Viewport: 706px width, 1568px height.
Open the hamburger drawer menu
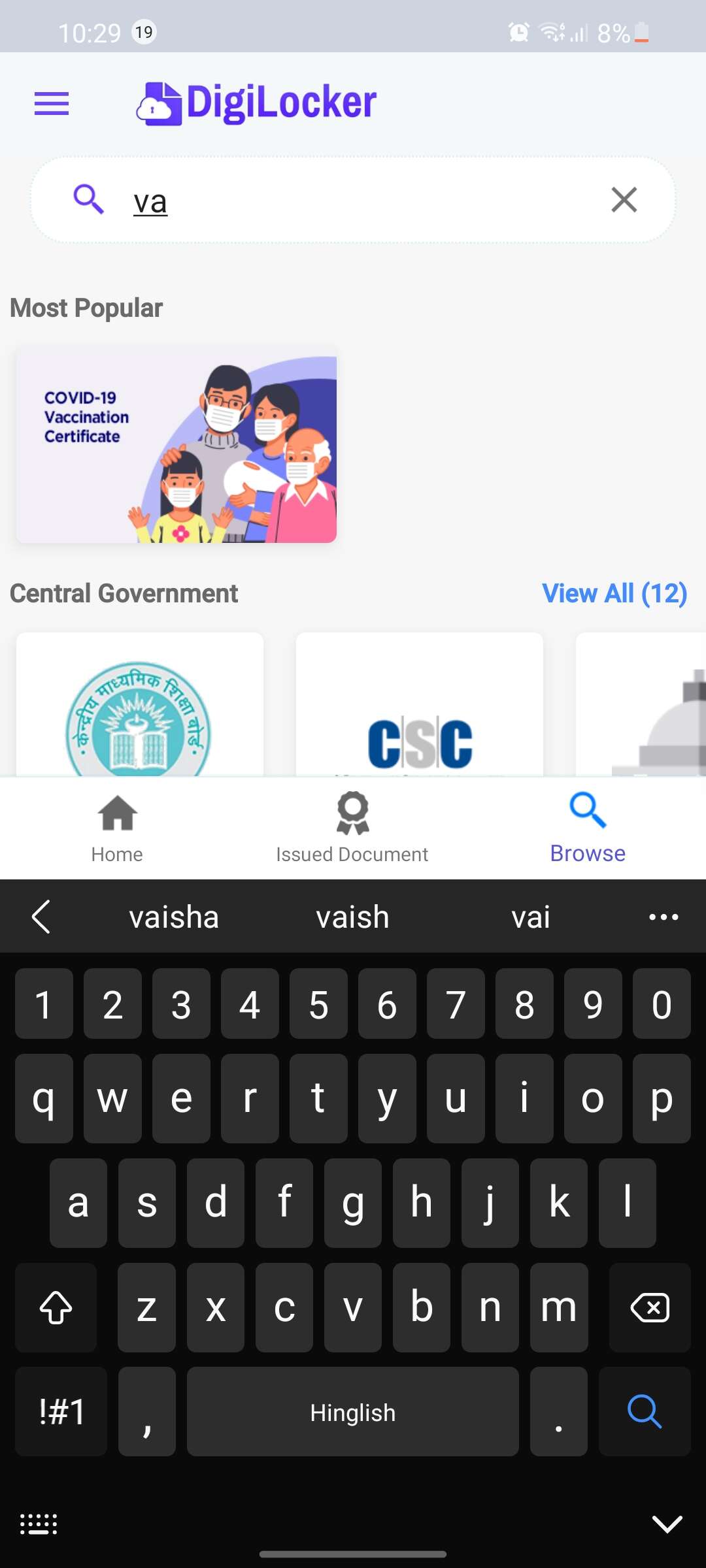(52, 103)
